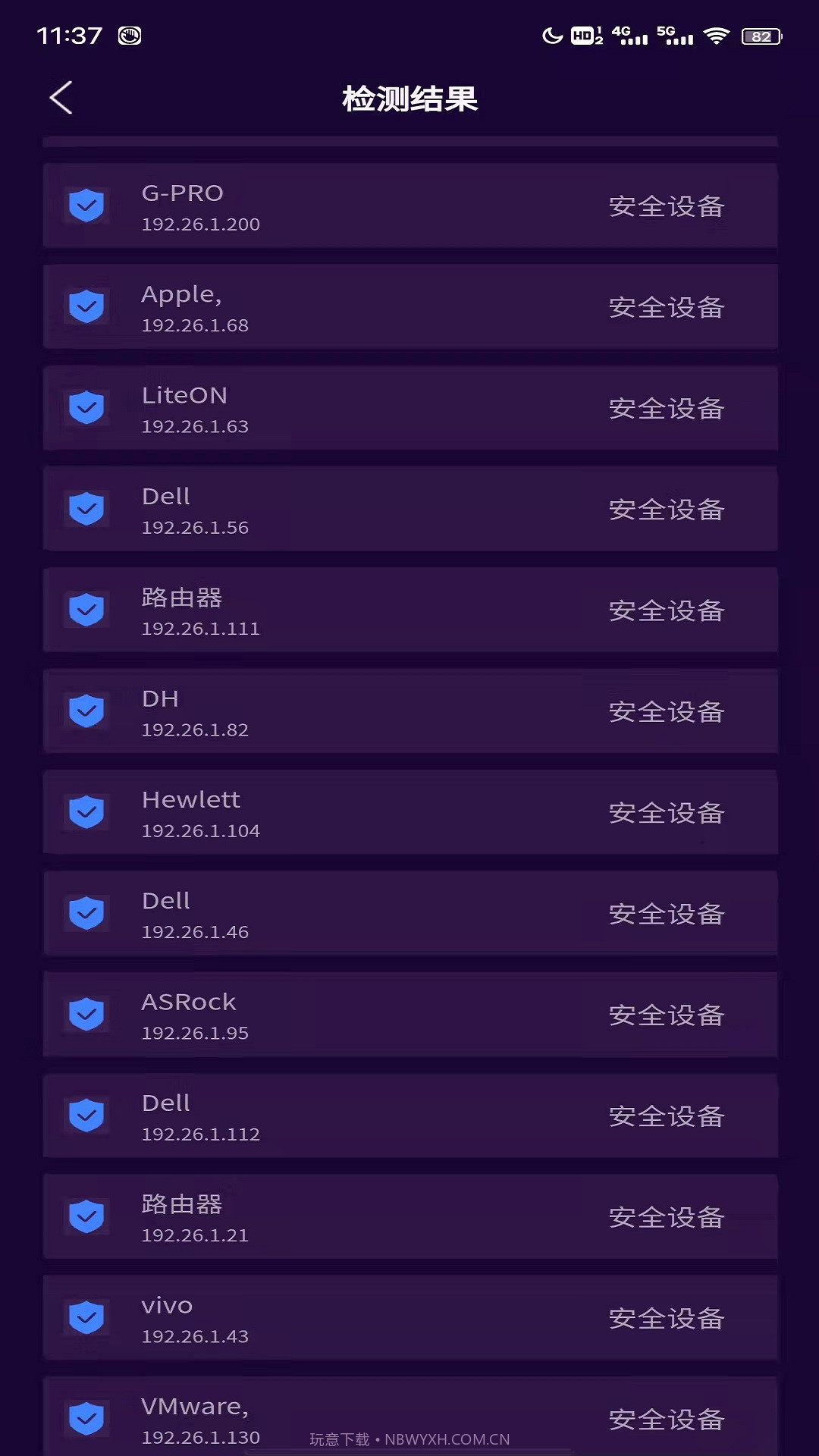This screenshot has width=819, height=1456.
Task: Click the 检测结果 title at the top
Action: click(409, 97)
